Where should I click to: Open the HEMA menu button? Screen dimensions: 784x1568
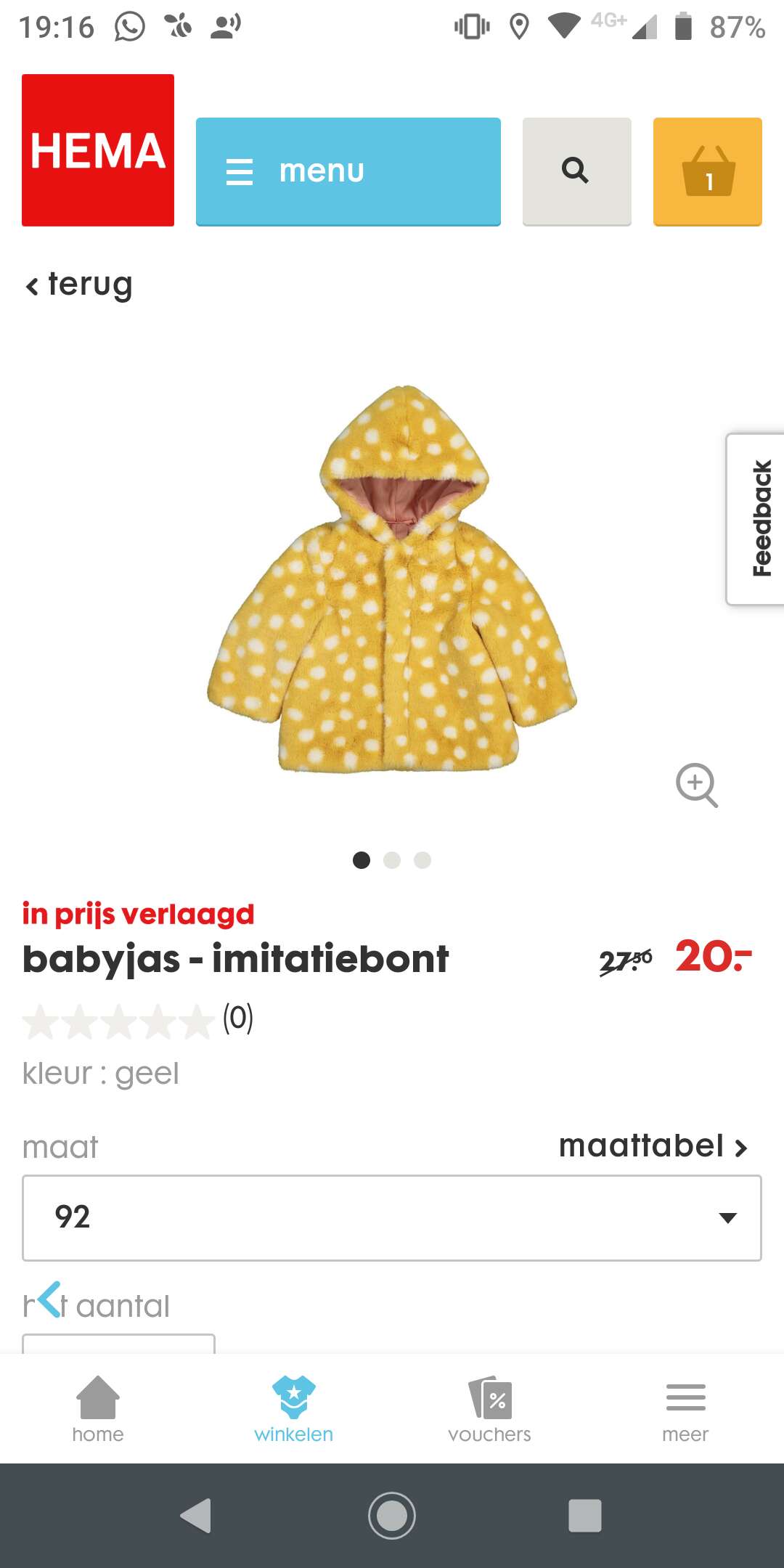coord(348,171)
